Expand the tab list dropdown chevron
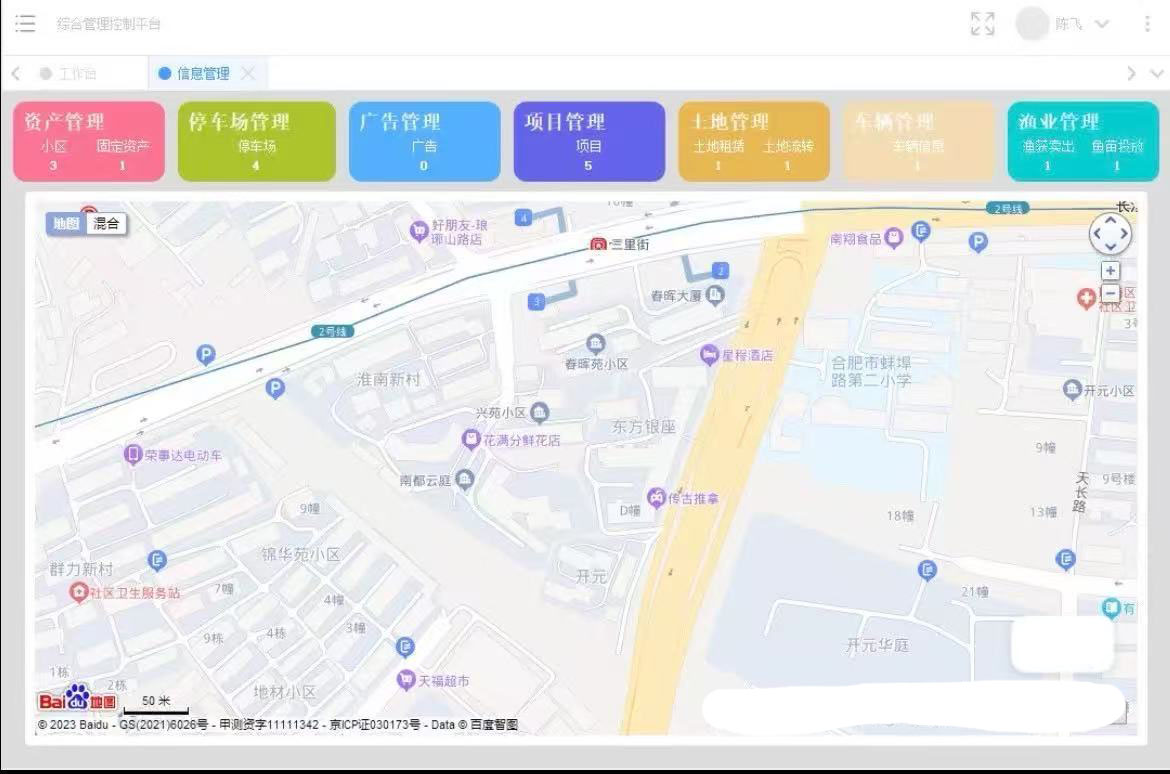Image resolution: width=1170 pixels, height=774 pixels. [x=1156, y=73]
